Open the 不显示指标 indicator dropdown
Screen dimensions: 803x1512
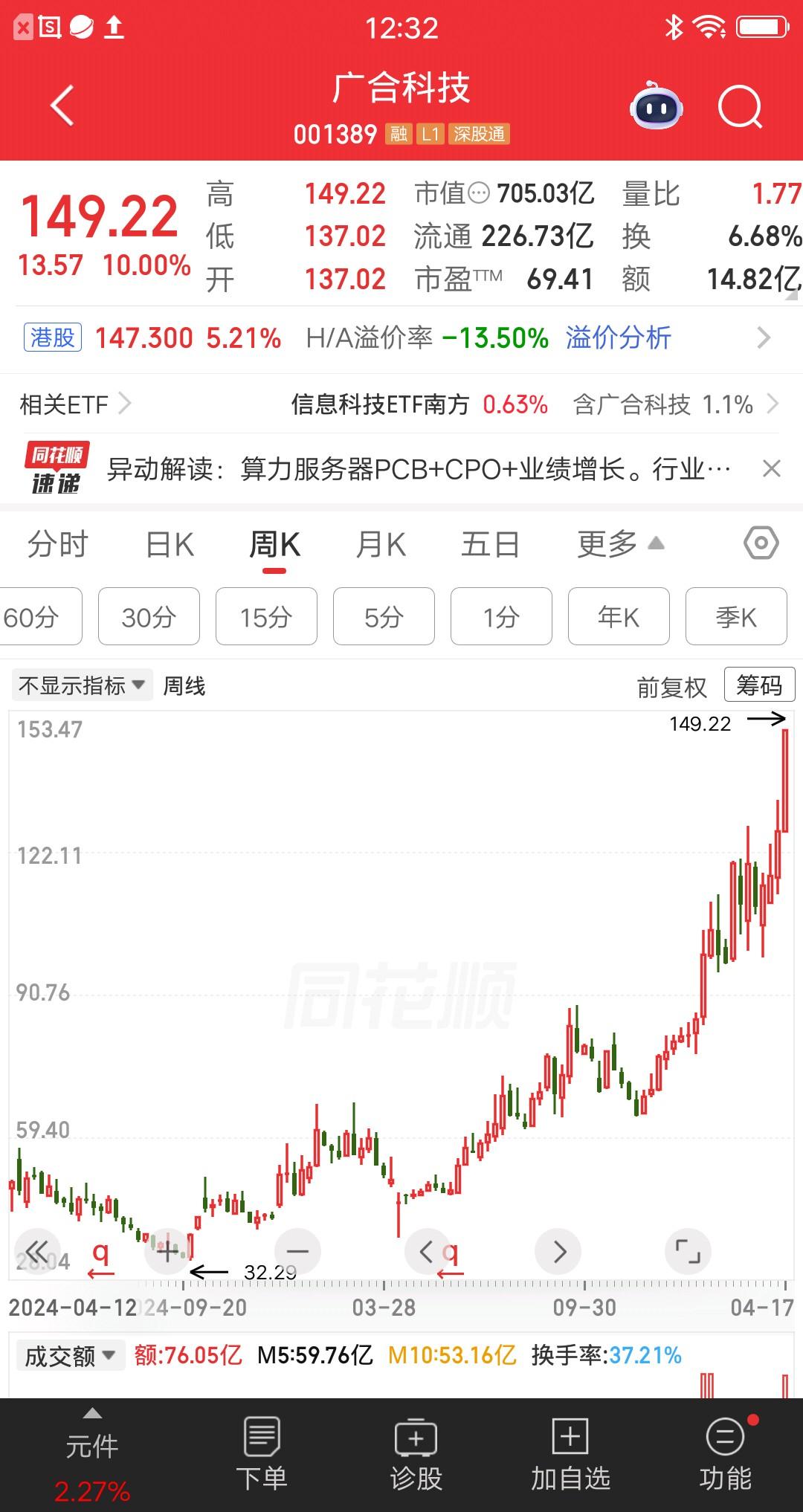pyautogui.click(x=80, y=685)
